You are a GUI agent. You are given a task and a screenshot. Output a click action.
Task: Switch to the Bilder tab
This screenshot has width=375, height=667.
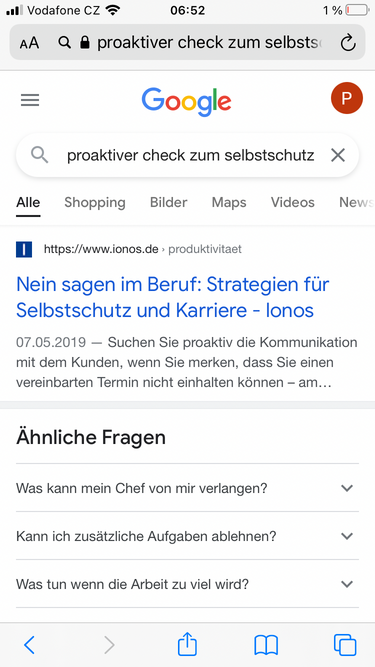(168, 202)
